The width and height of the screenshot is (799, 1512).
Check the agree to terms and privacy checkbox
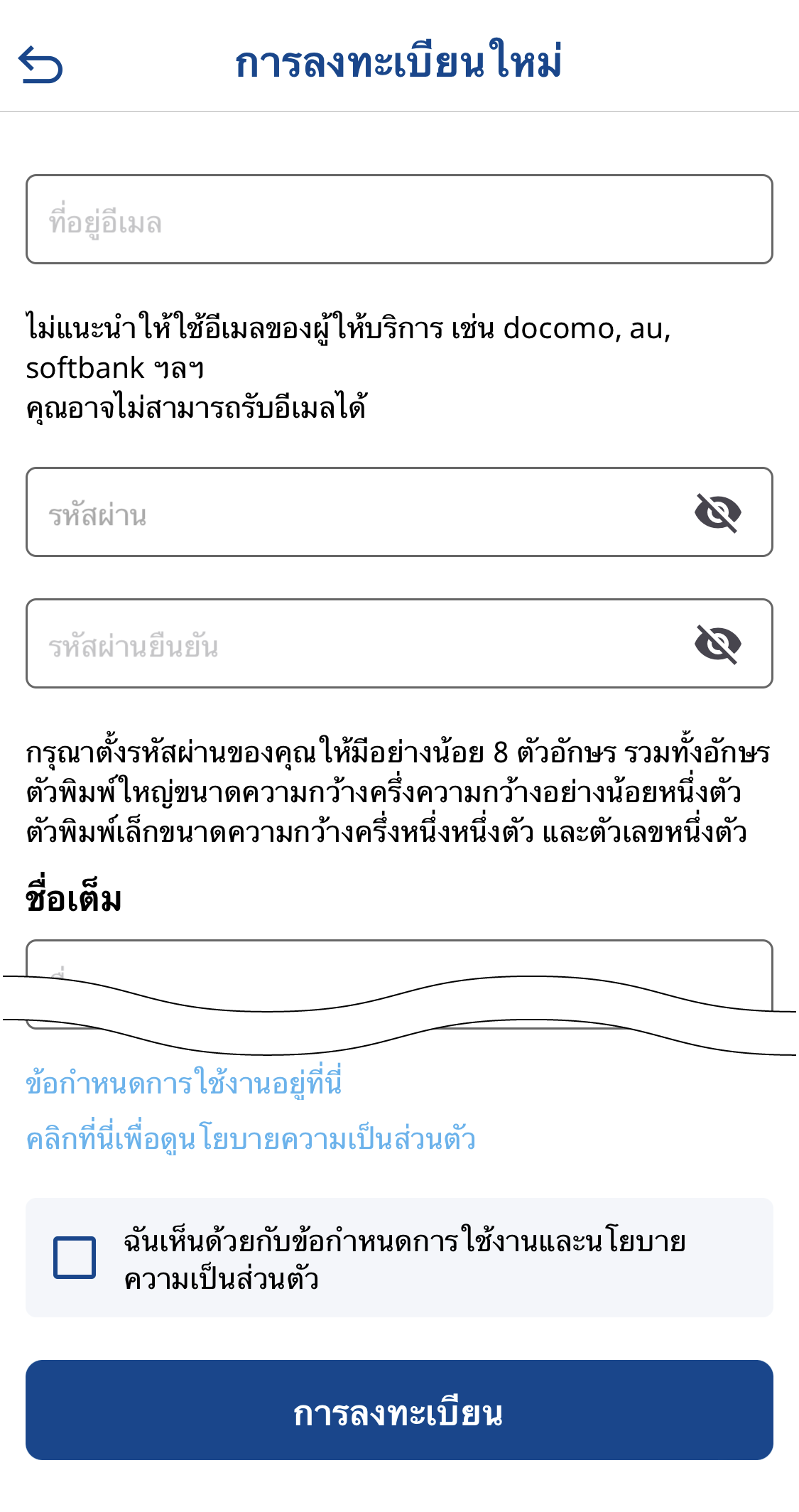75,1258
